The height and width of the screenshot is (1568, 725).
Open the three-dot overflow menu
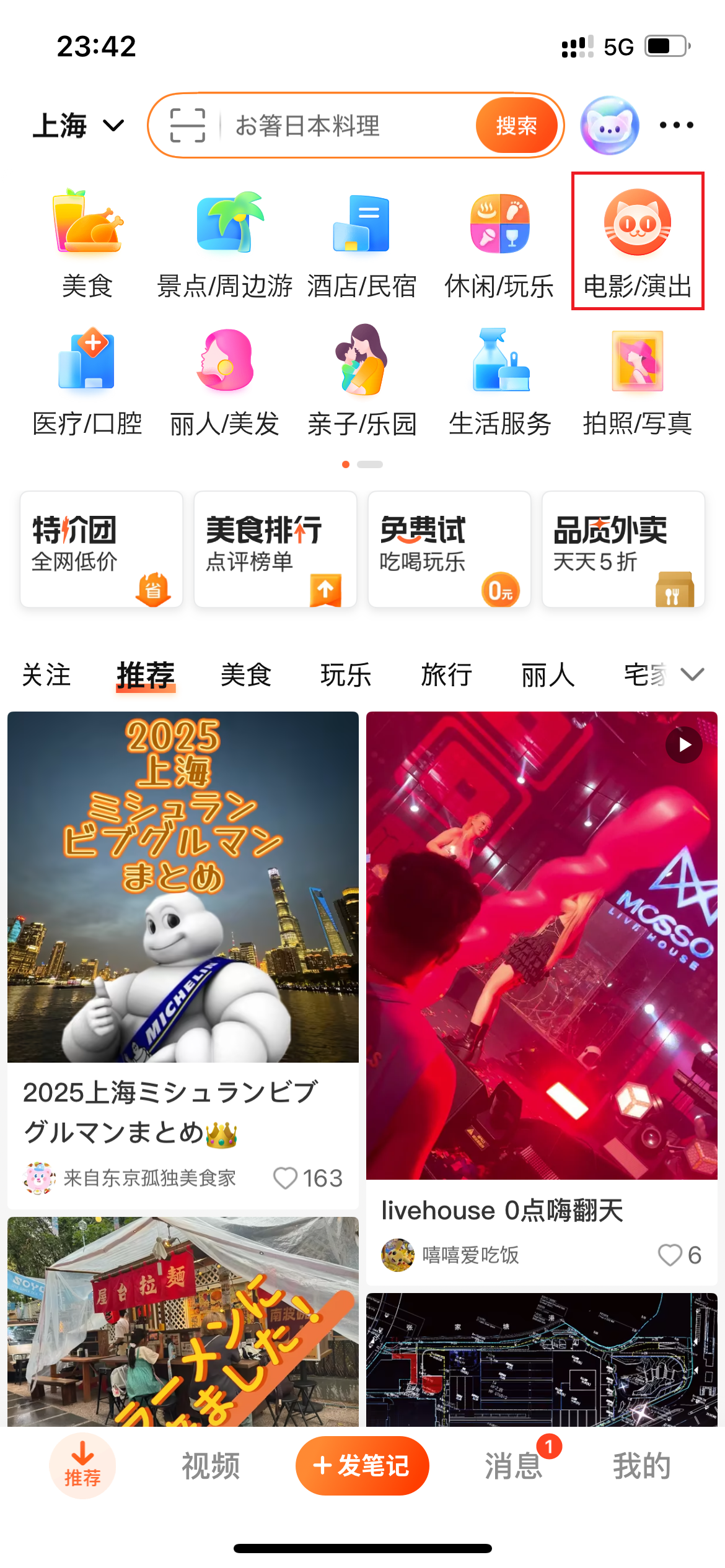click(x=676, y=126)
